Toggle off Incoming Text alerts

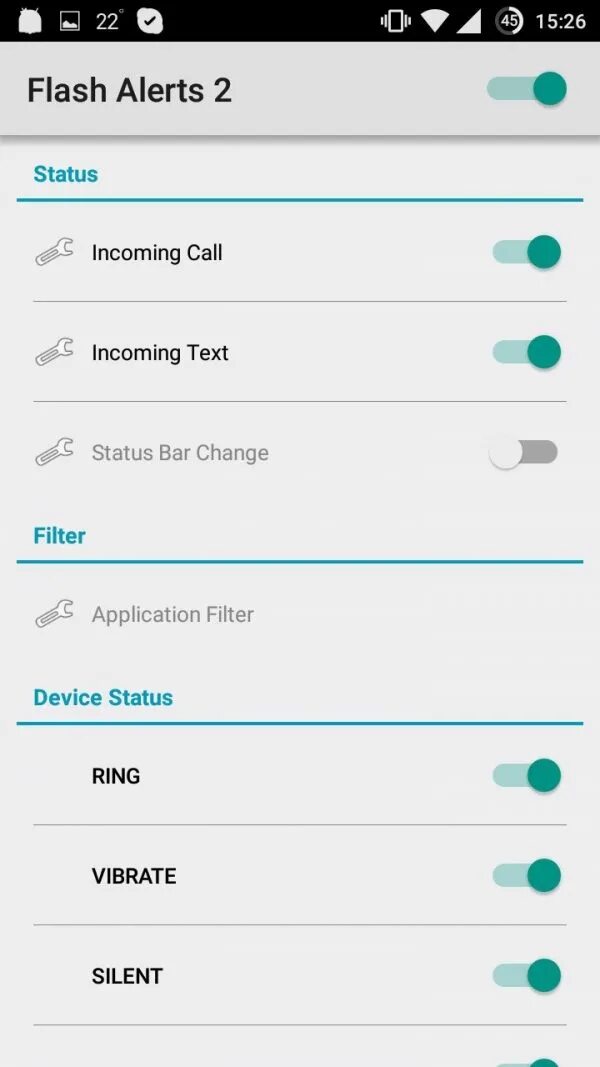[526, 352]
